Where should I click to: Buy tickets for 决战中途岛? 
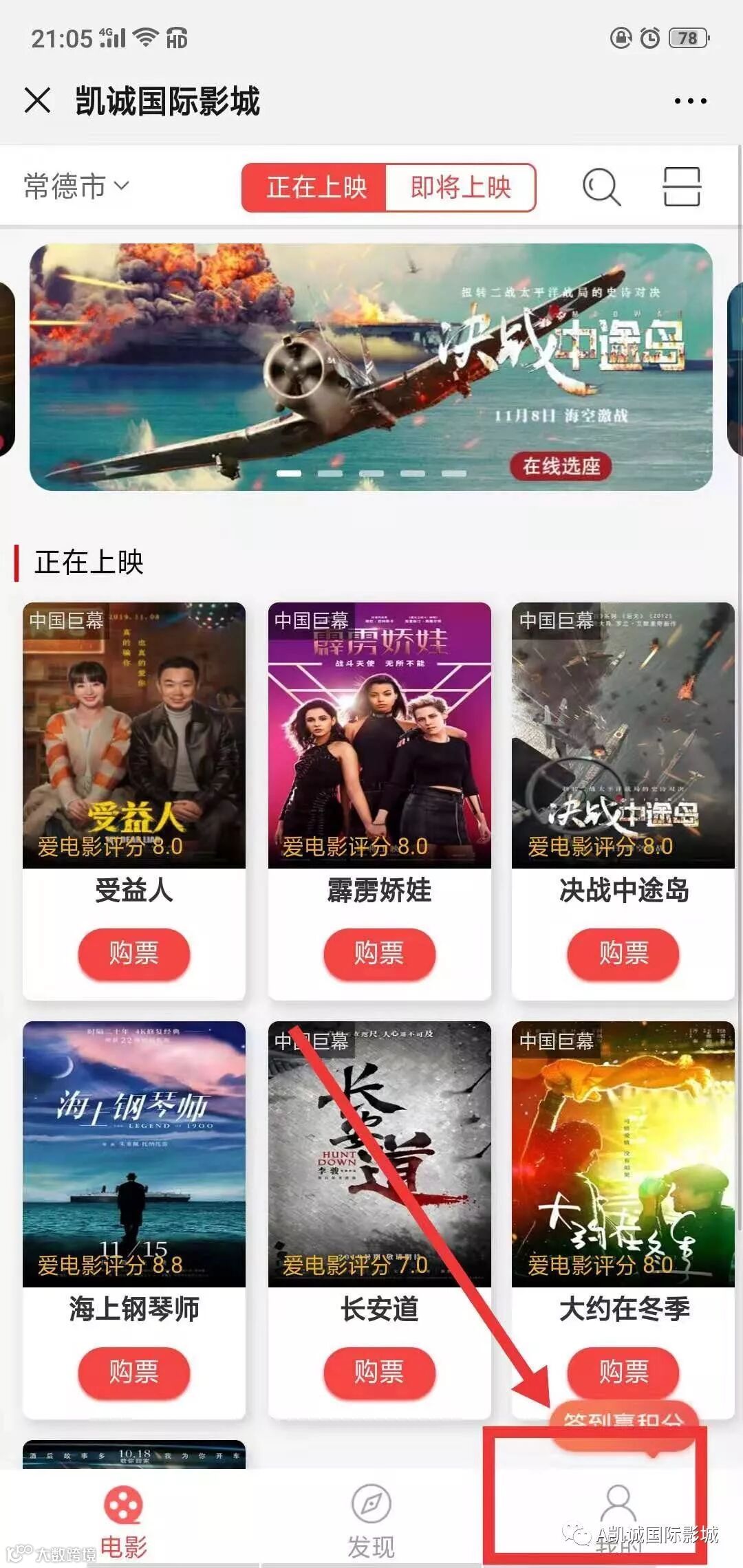[623, 953]
